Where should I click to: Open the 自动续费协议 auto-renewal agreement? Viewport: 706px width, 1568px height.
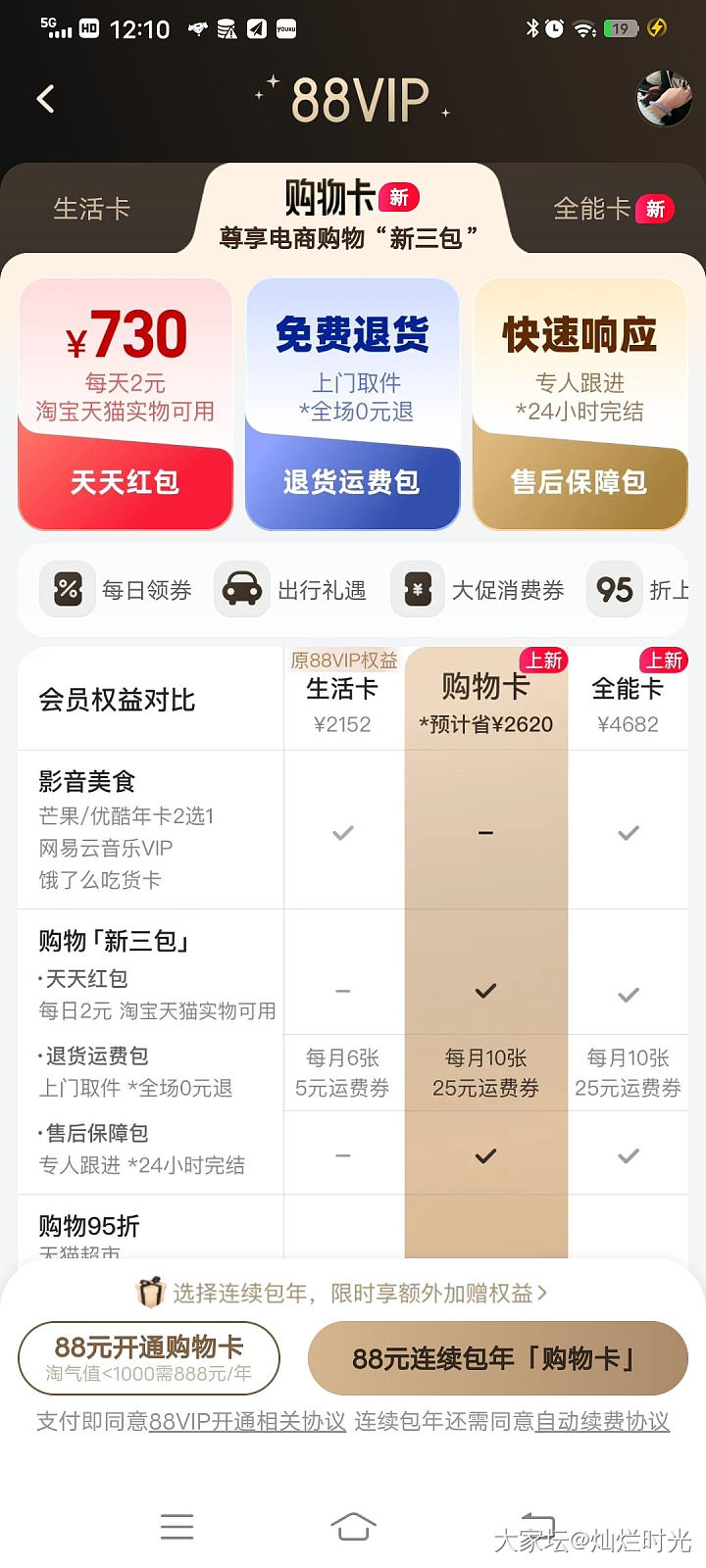tap(602, 1422)
